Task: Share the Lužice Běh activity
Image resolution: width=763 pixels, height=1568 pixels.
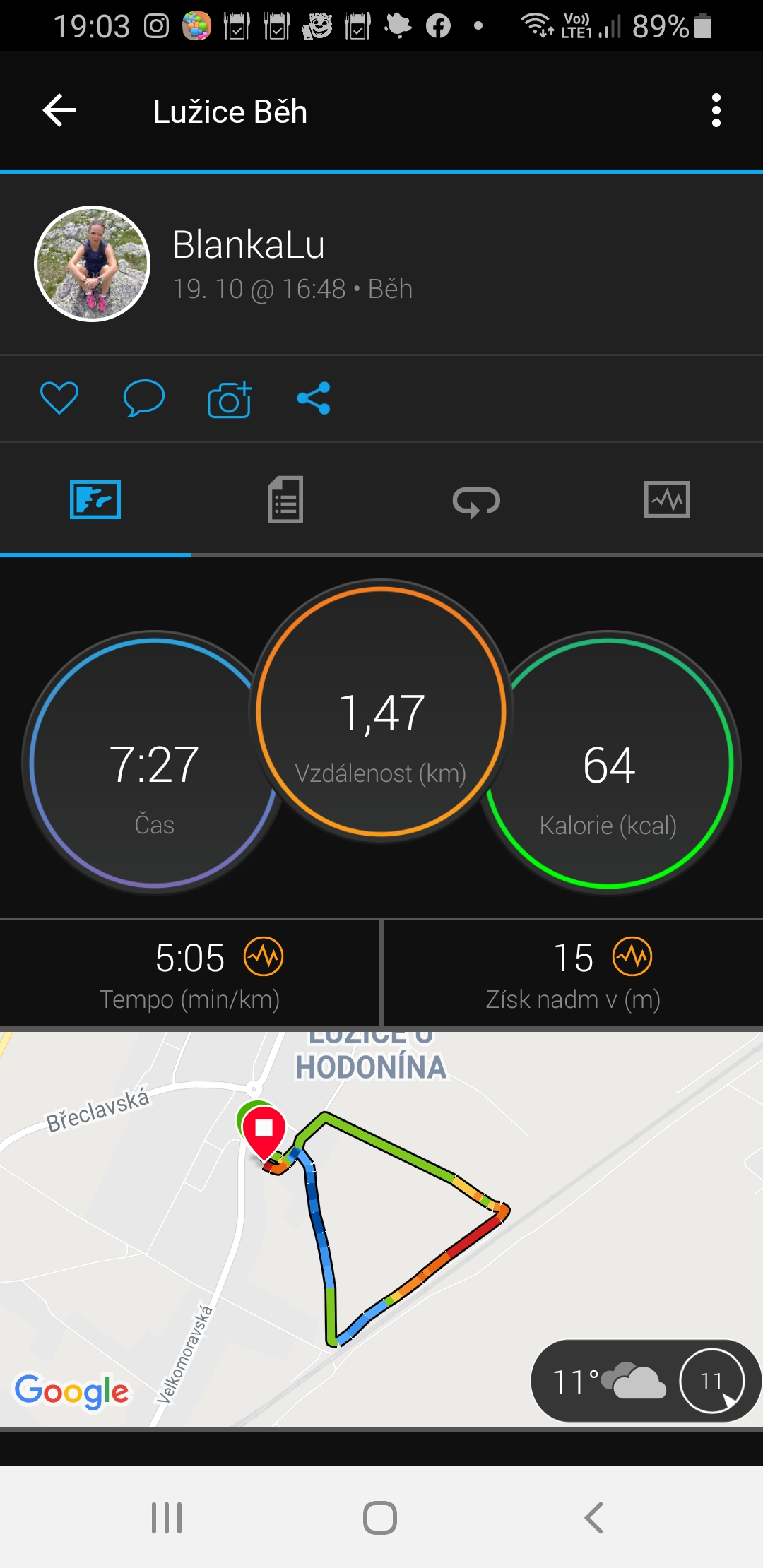Action: coord(314,398)
